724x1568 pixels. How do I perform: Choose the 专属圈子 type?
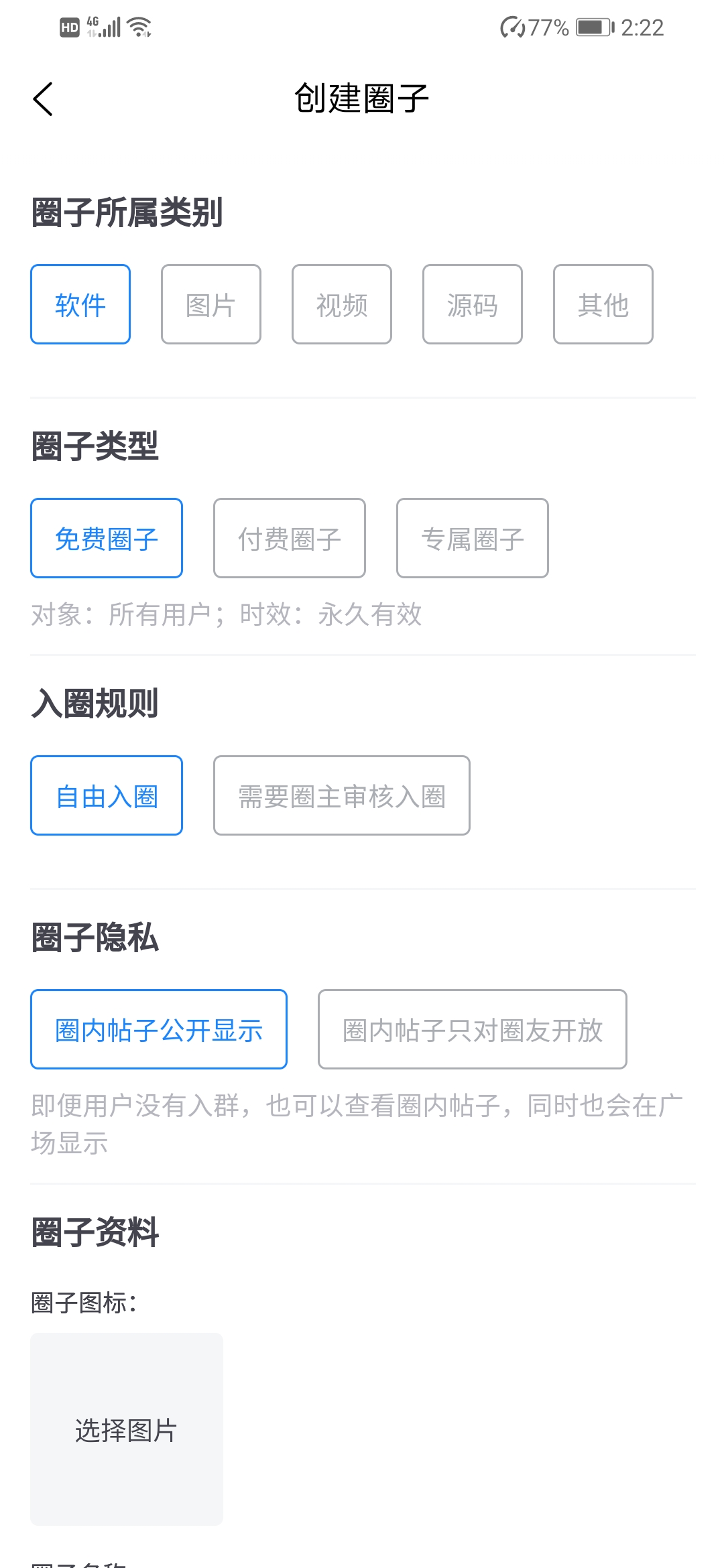pyautogui.click(x=473, y=538)
